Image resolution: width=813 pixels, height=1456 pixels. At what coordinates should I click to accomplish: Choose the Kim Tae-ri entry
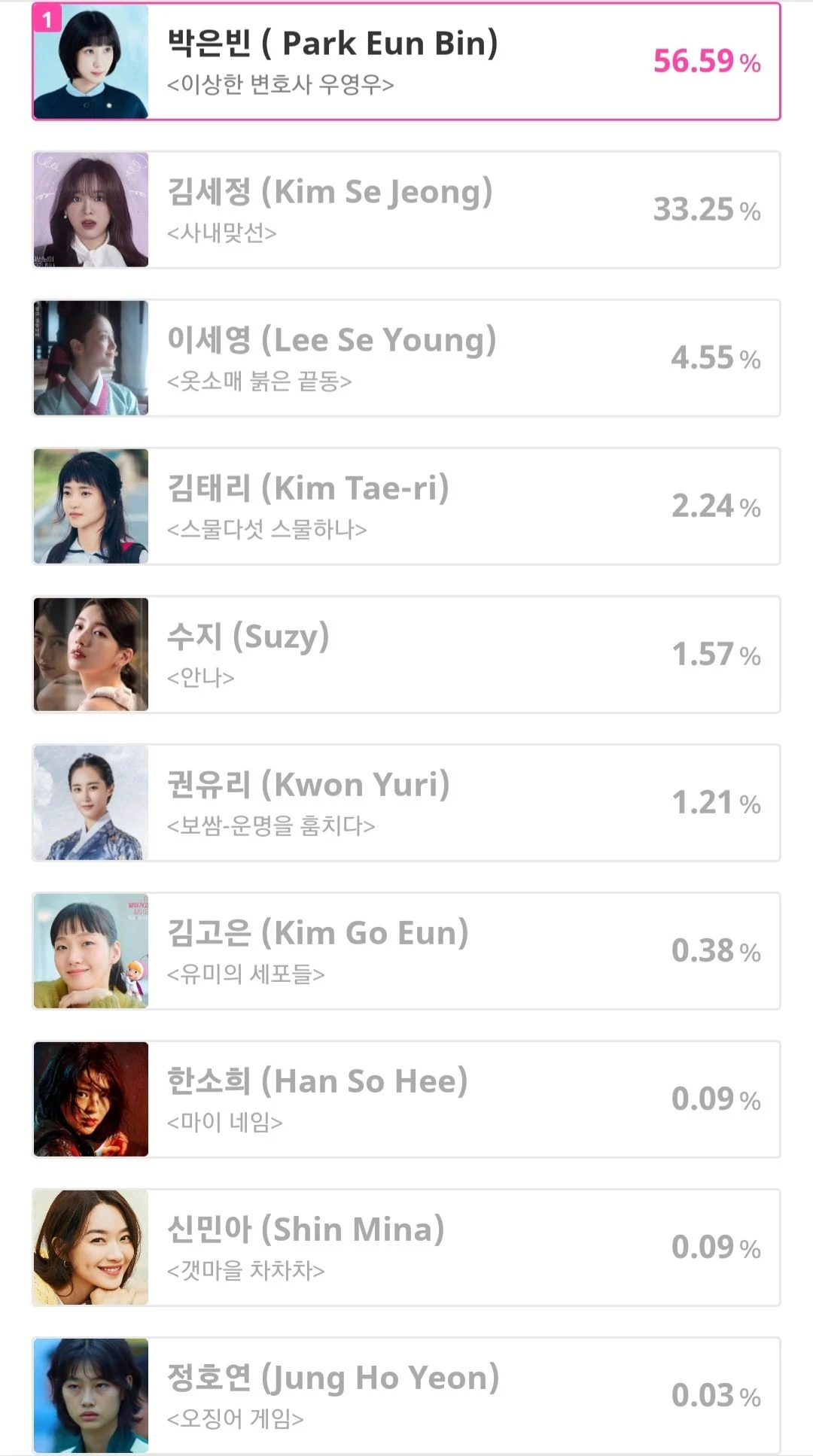(x=406, y=506)
